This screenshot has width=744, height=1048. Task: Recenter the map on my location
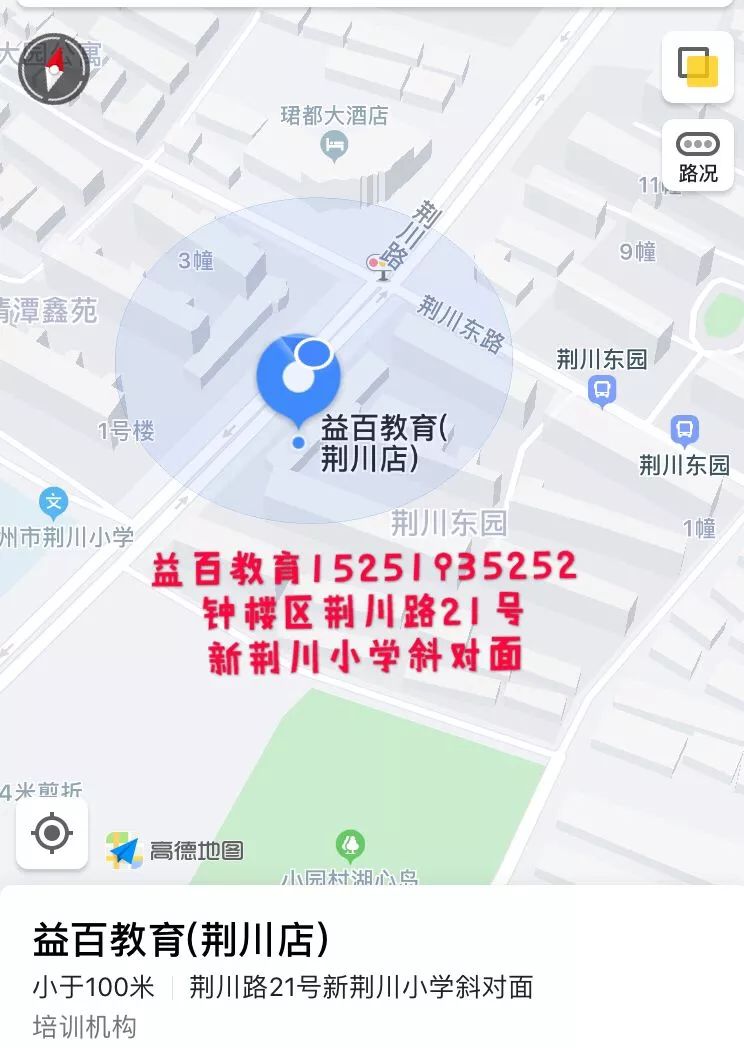click(x=52, y=833)
